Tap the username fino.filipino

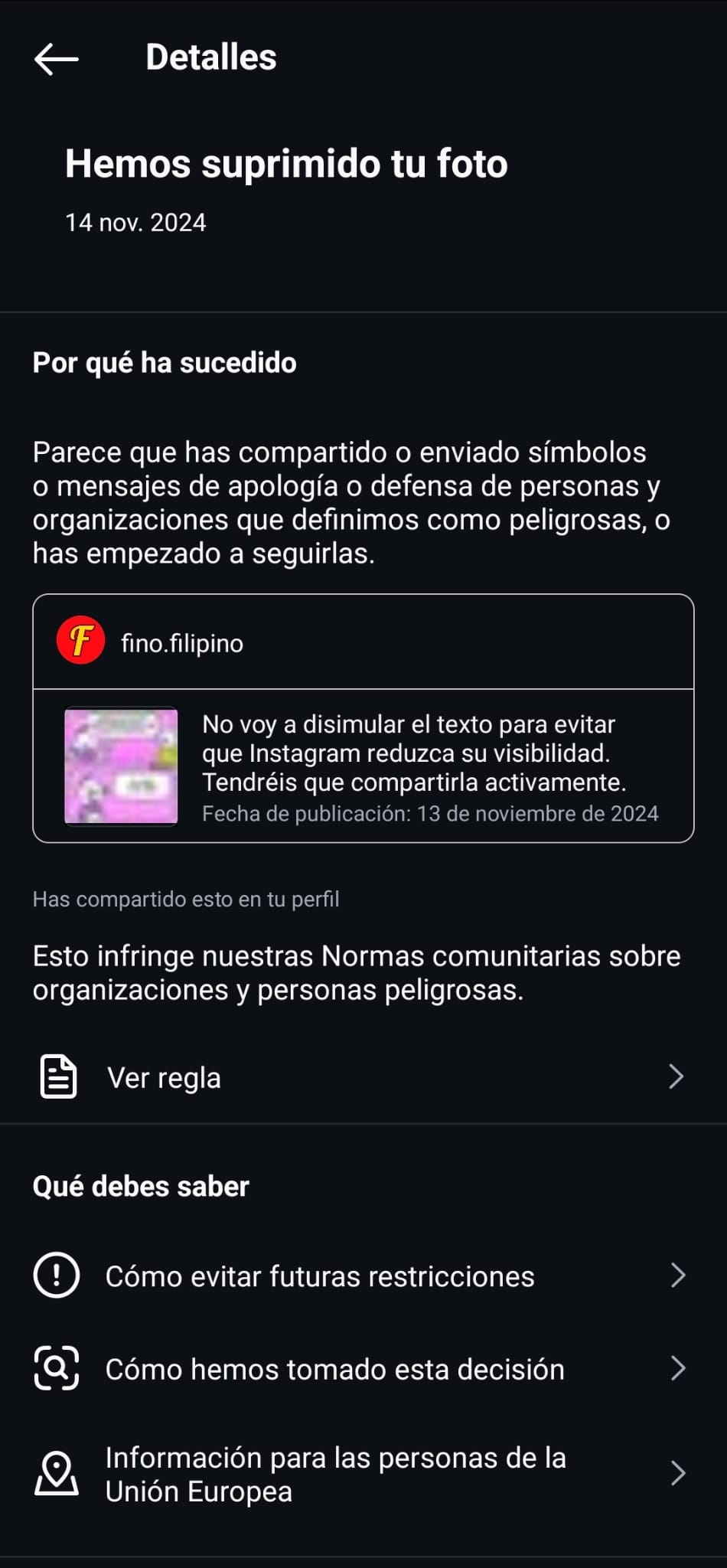click(181, 643)
